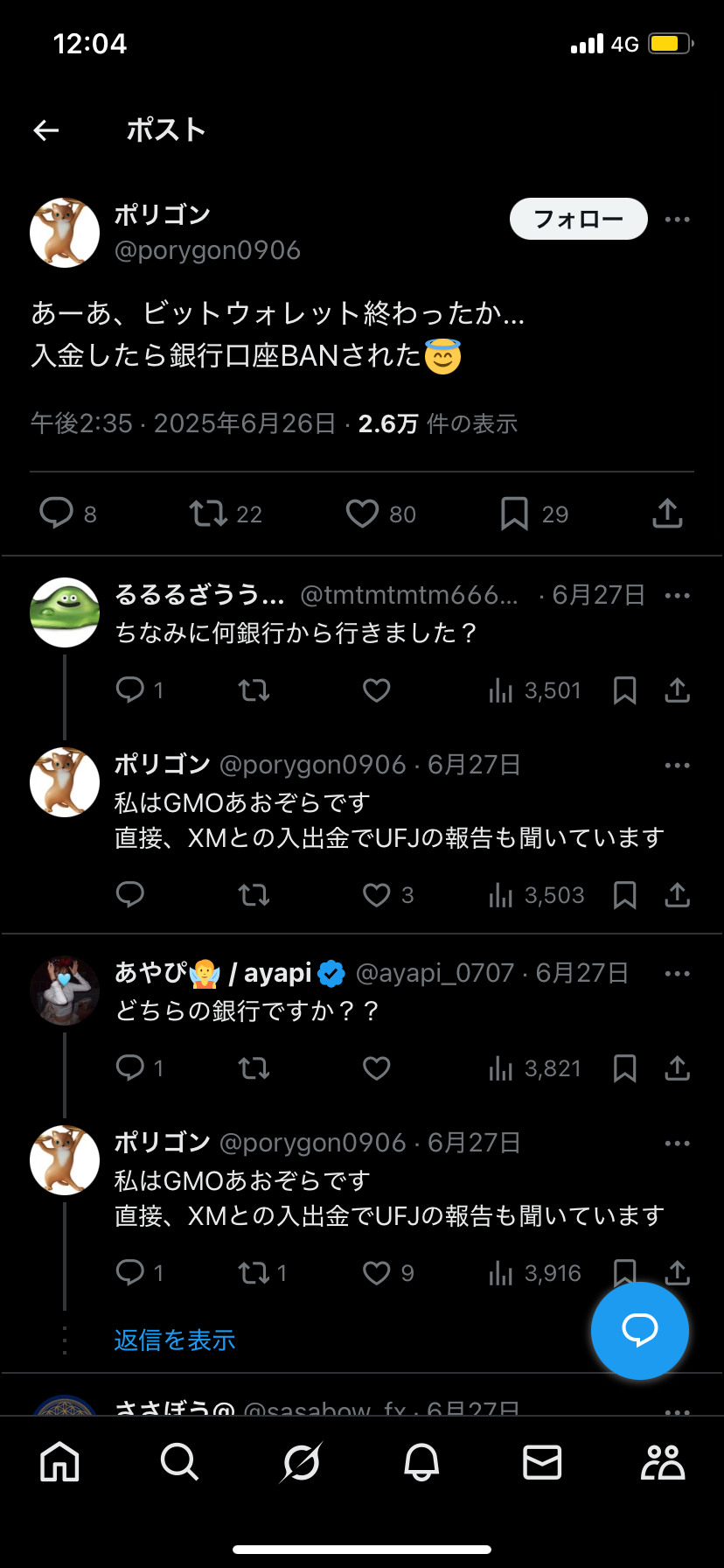This screenshot has height=1568, width=724.
Task: Show hidden replies via 返信を表示
Action: 175,1340
